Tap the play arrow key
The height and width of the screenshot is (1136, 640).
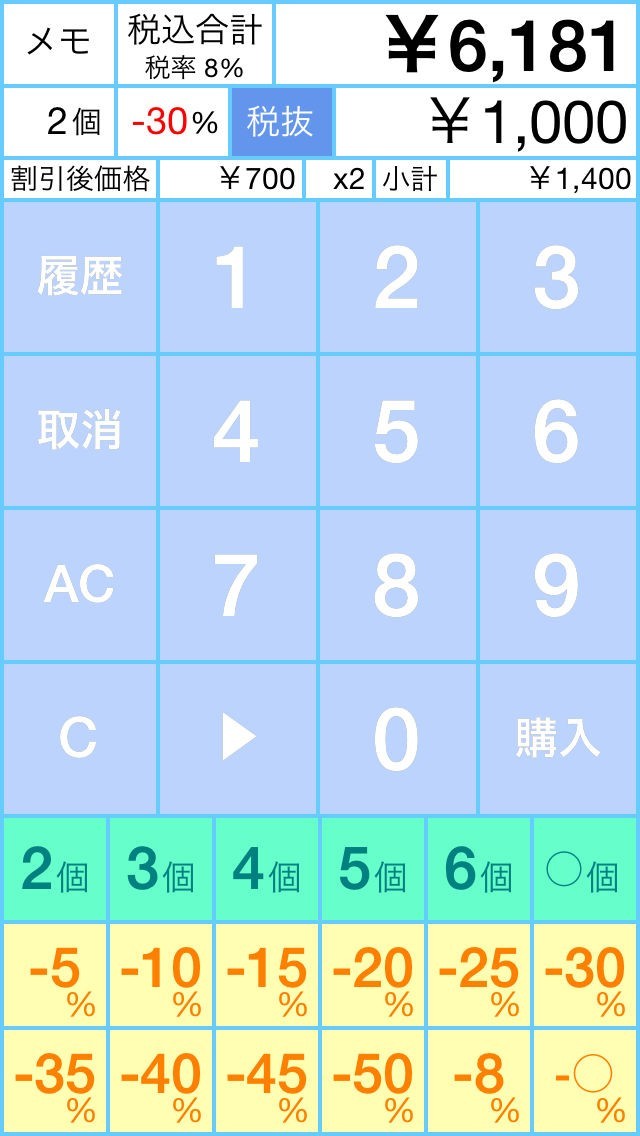coord(238,738)
